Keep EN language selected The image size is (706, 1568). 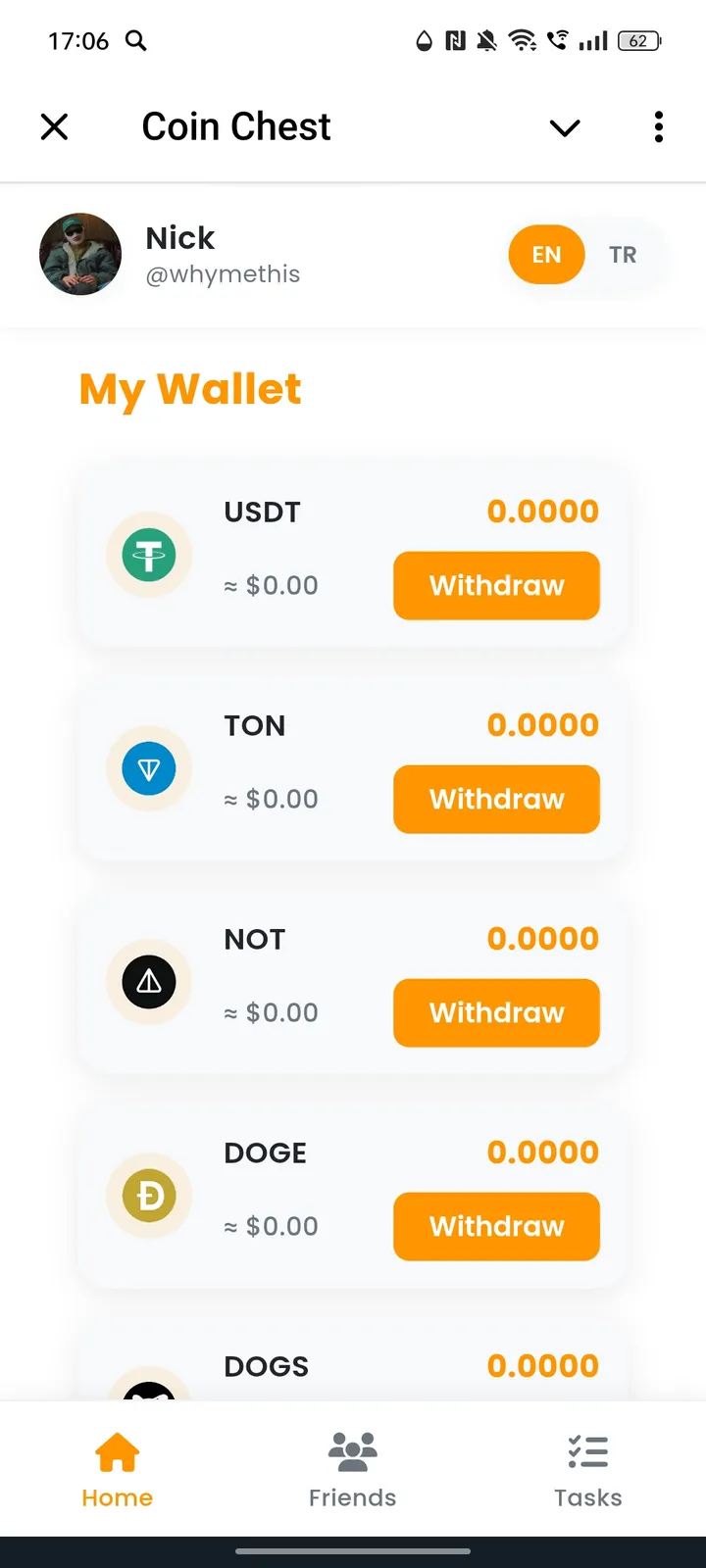[546, 255]
